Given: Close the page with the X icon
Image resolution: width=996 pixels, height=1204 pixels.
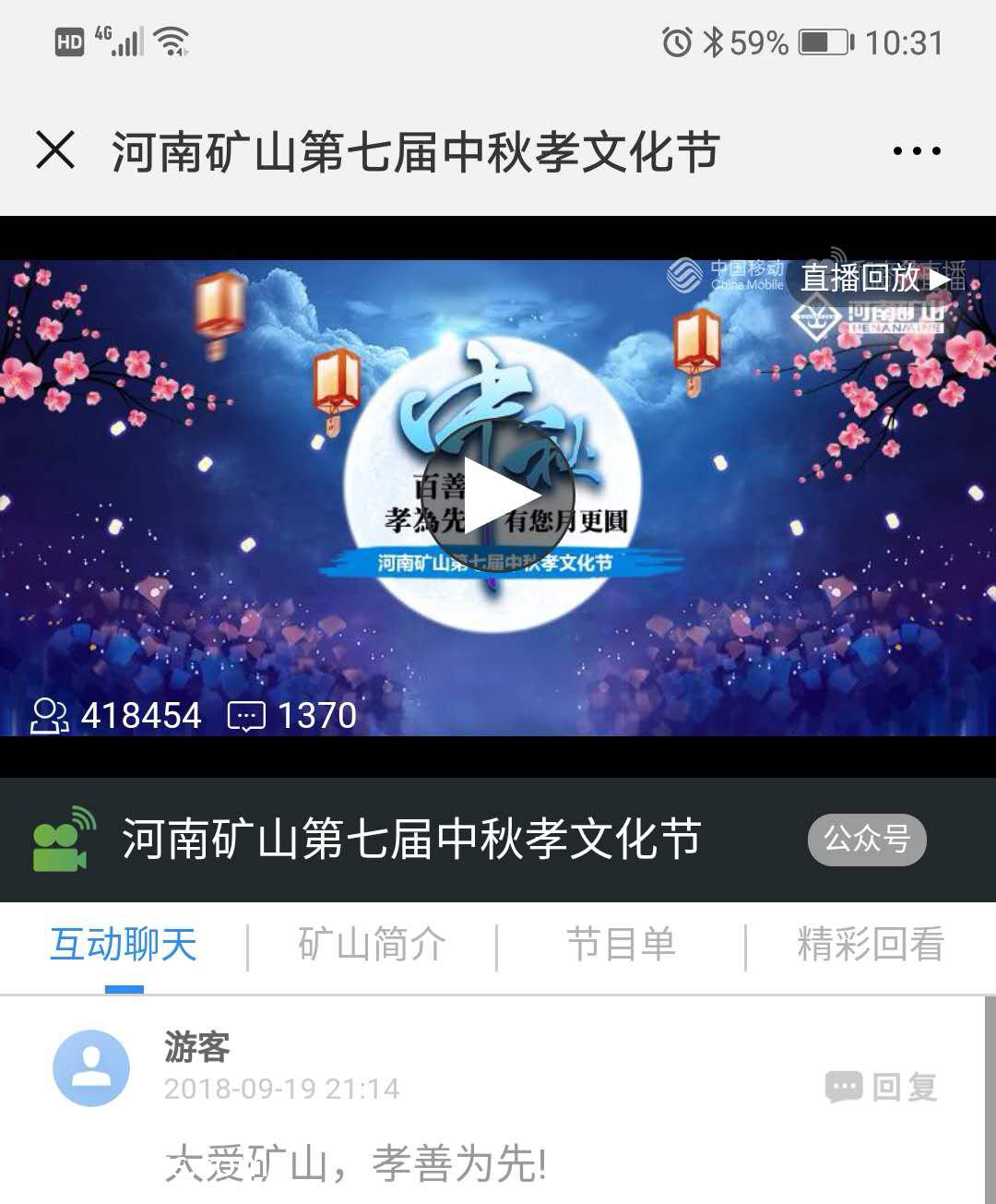Looking at the screenshot, I should [x=55, y=150].
